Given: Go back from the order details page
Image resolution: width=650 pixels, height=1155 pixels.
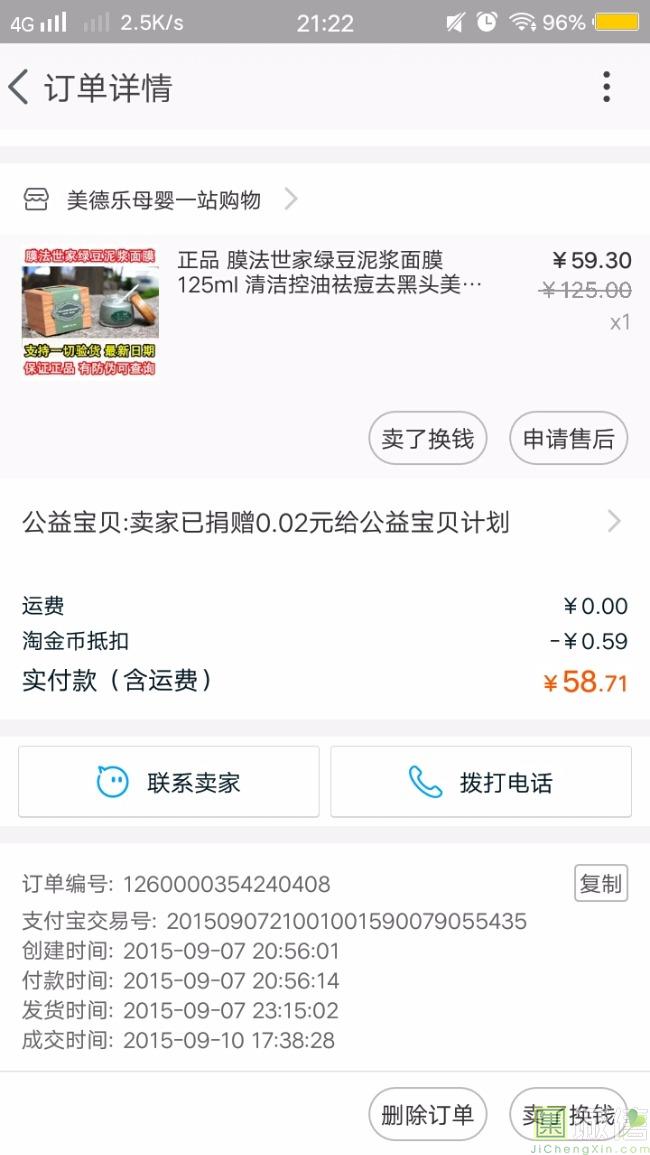Looking at the screenshot, I should point(20,88).
